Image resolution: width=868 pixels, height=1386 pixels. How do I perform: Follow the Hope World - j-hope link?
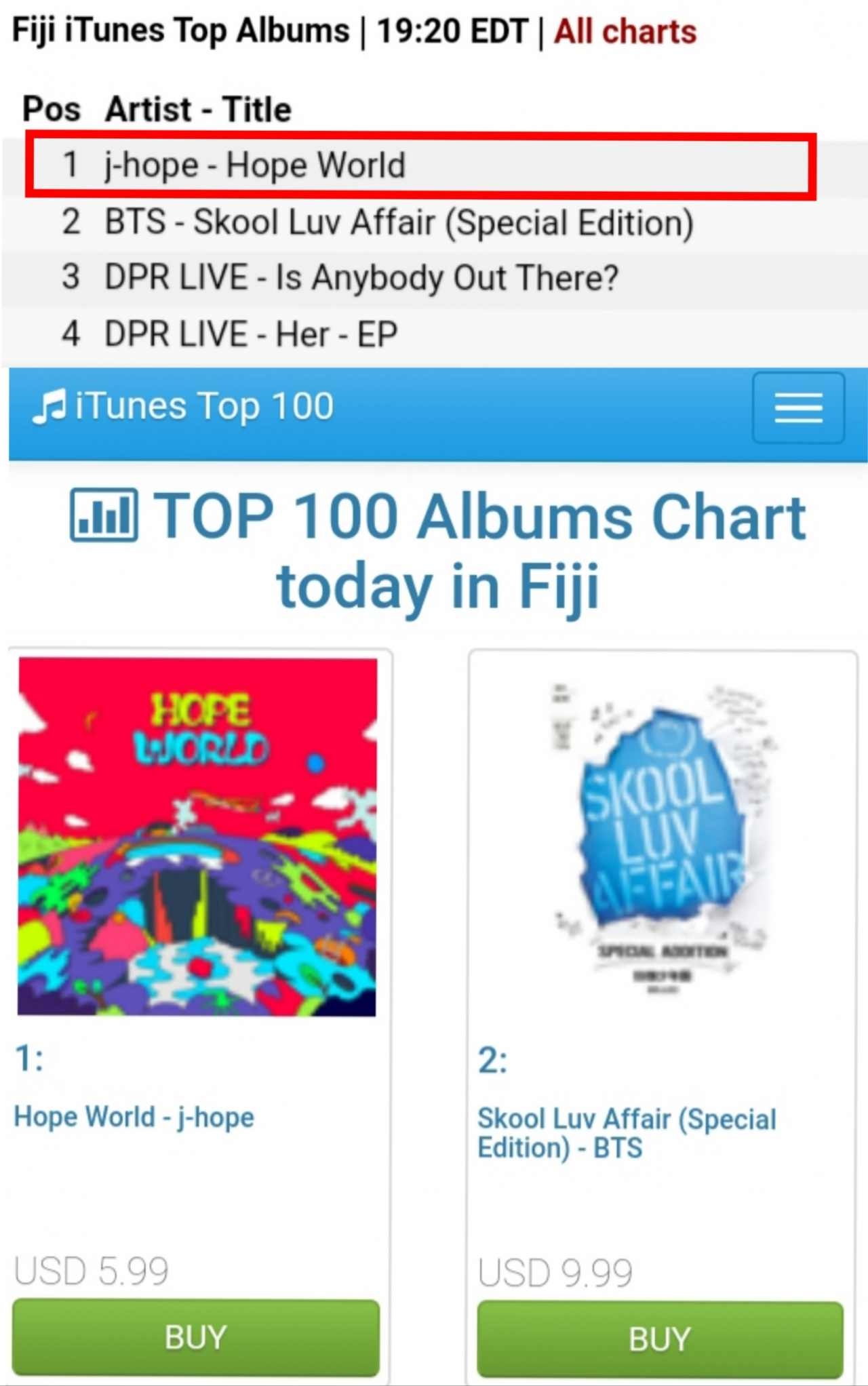pyautogui.click(x=134, y=1117)
